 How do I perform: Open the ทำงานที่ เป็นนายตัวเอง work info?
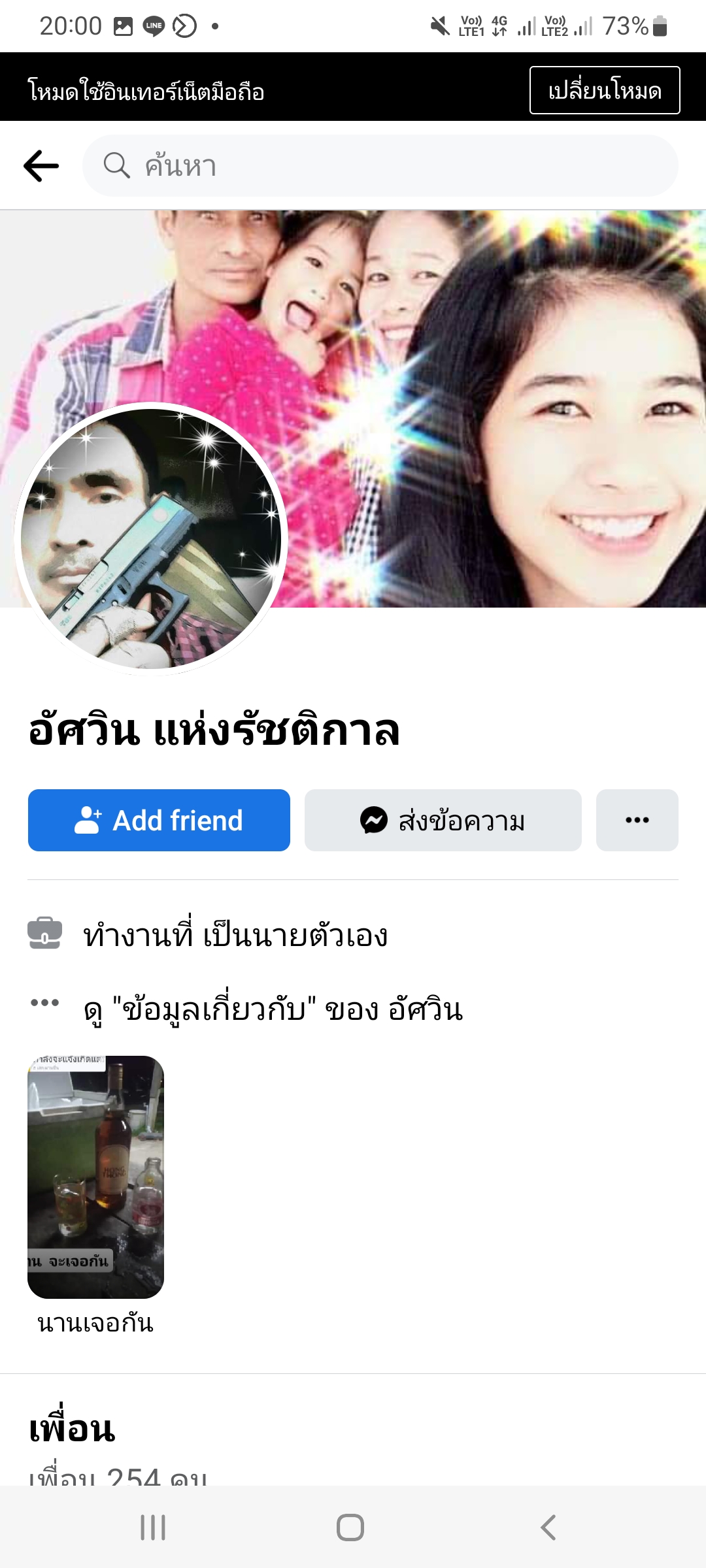[x=235, y=935]
